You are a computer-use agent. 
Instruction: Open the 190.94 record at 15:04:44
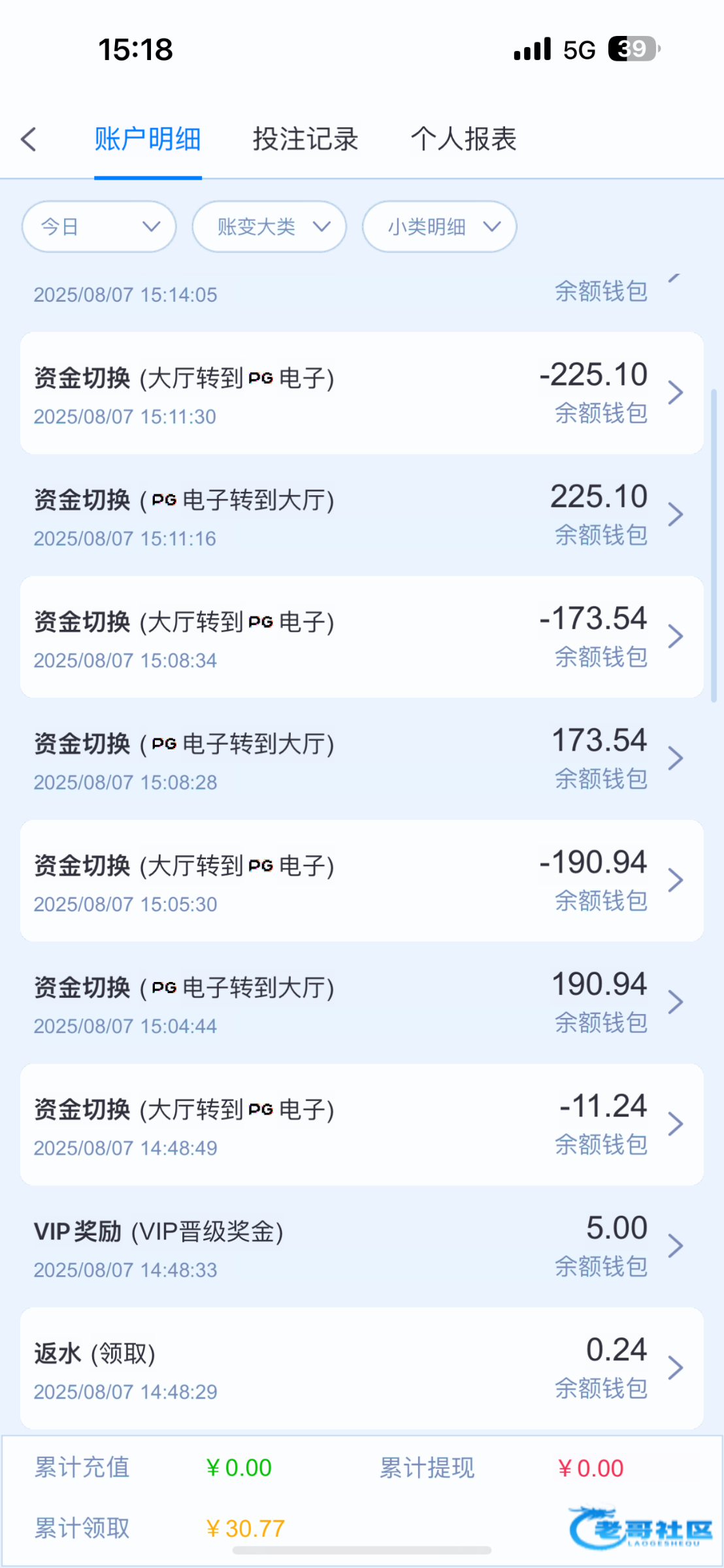pyautogui.click(x=362, y=1003)
